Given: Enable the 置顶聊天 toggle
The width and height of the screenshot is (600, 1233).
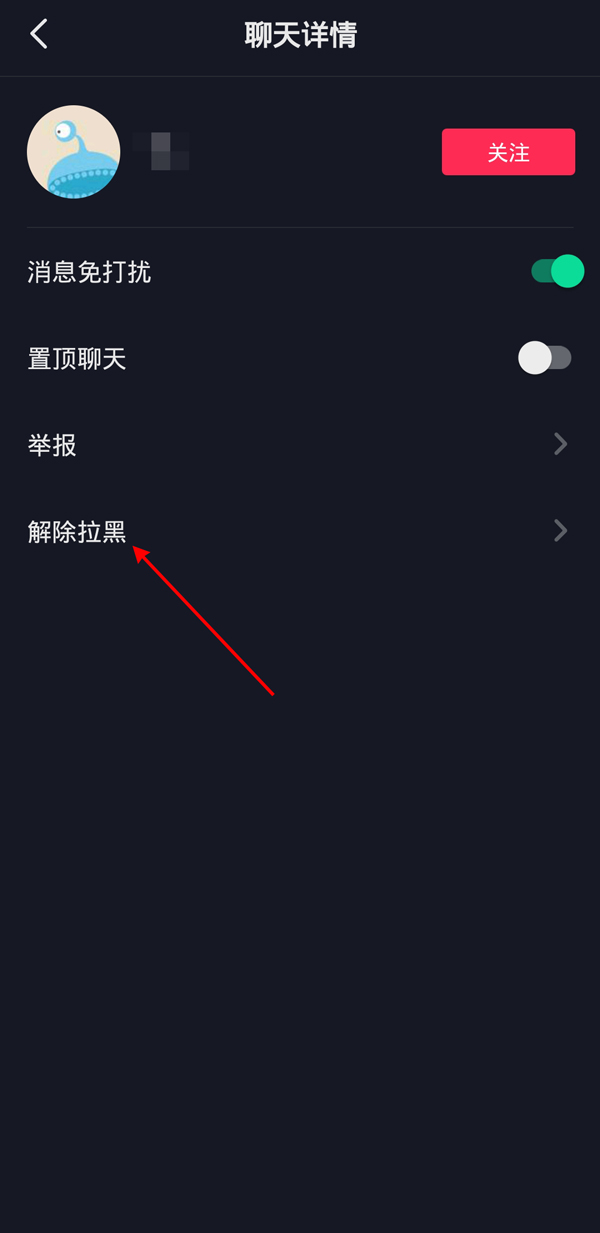Looking at the screenshot, I should point(544,358).
